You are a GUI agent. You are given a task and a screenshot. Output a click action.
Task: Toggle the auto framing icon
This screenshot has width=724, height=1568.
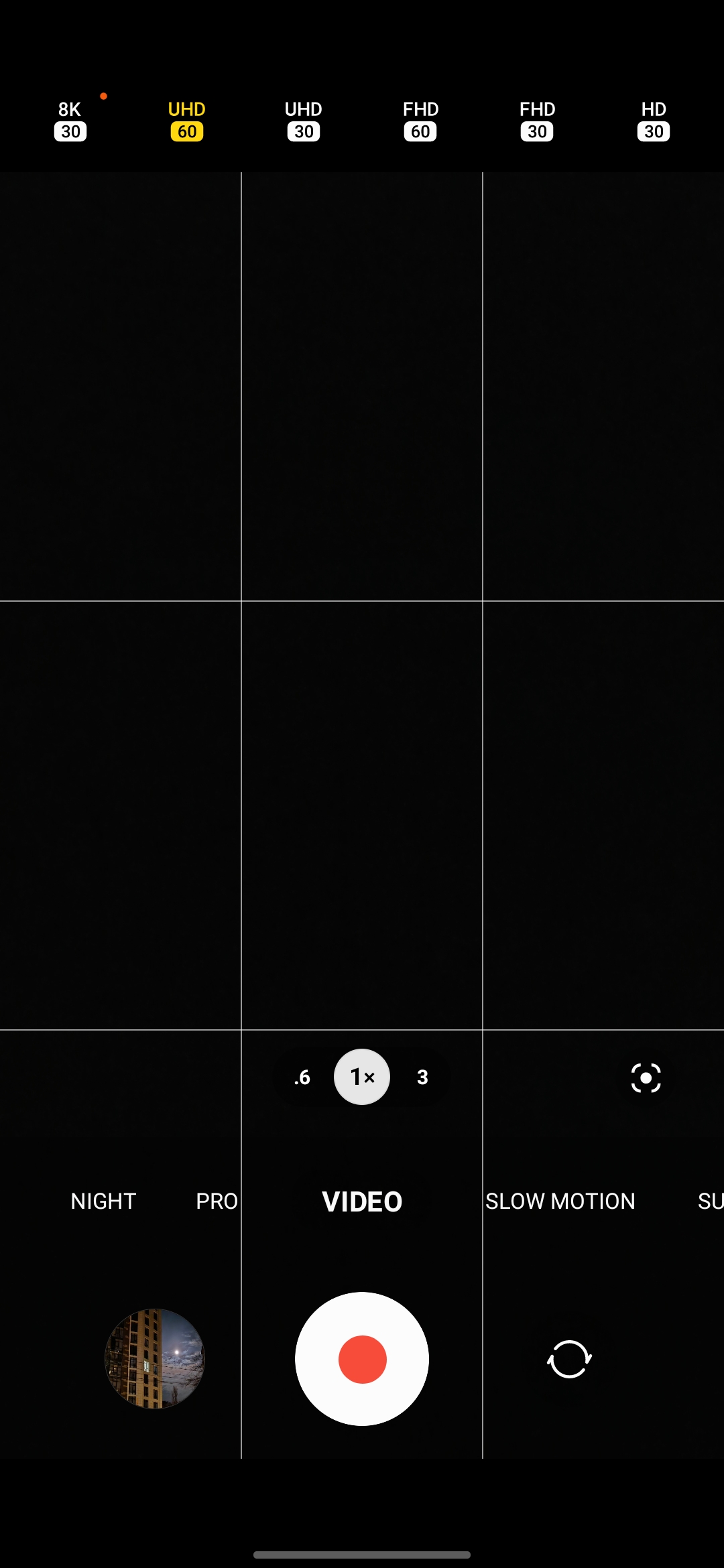646,1077
